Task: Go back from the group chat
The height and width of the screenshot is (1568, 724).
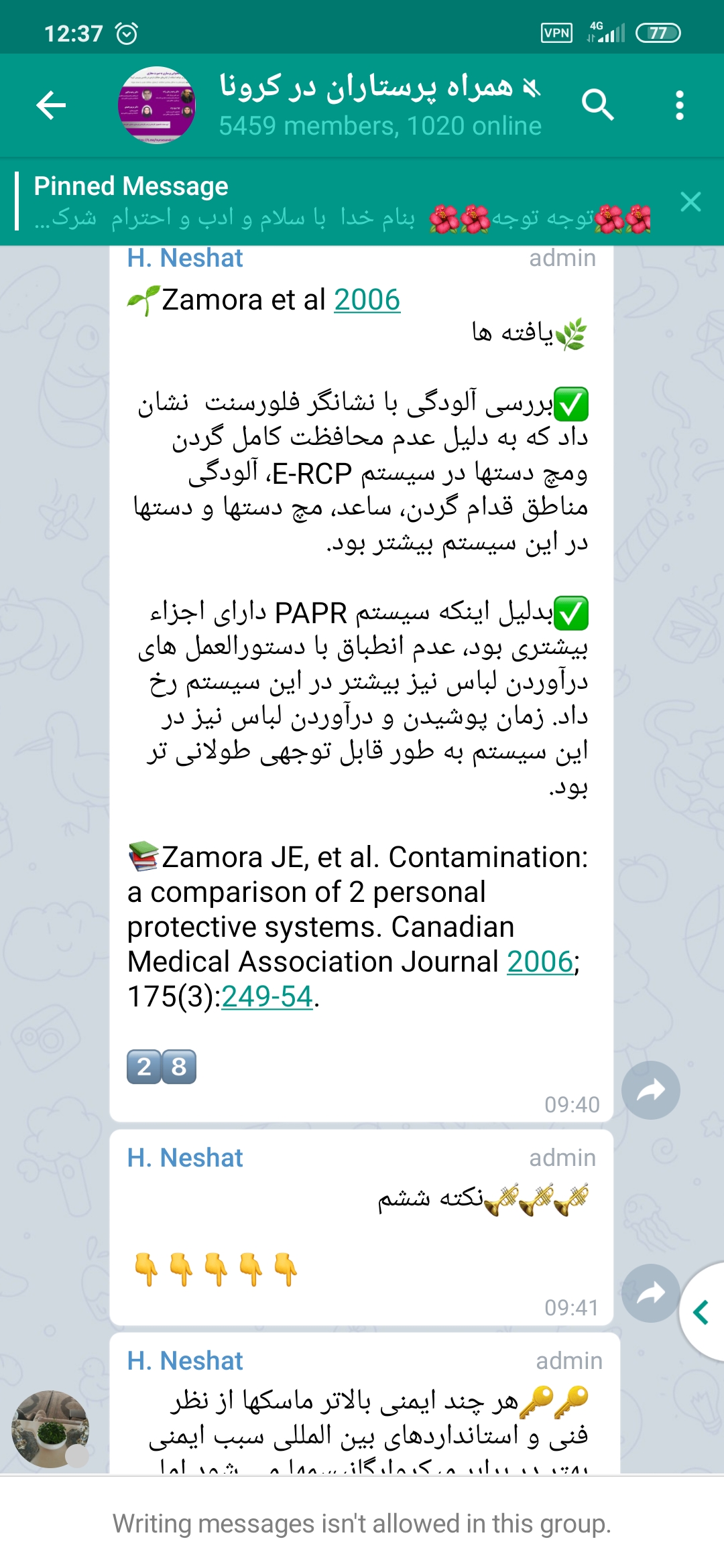Action: point(51,105)
